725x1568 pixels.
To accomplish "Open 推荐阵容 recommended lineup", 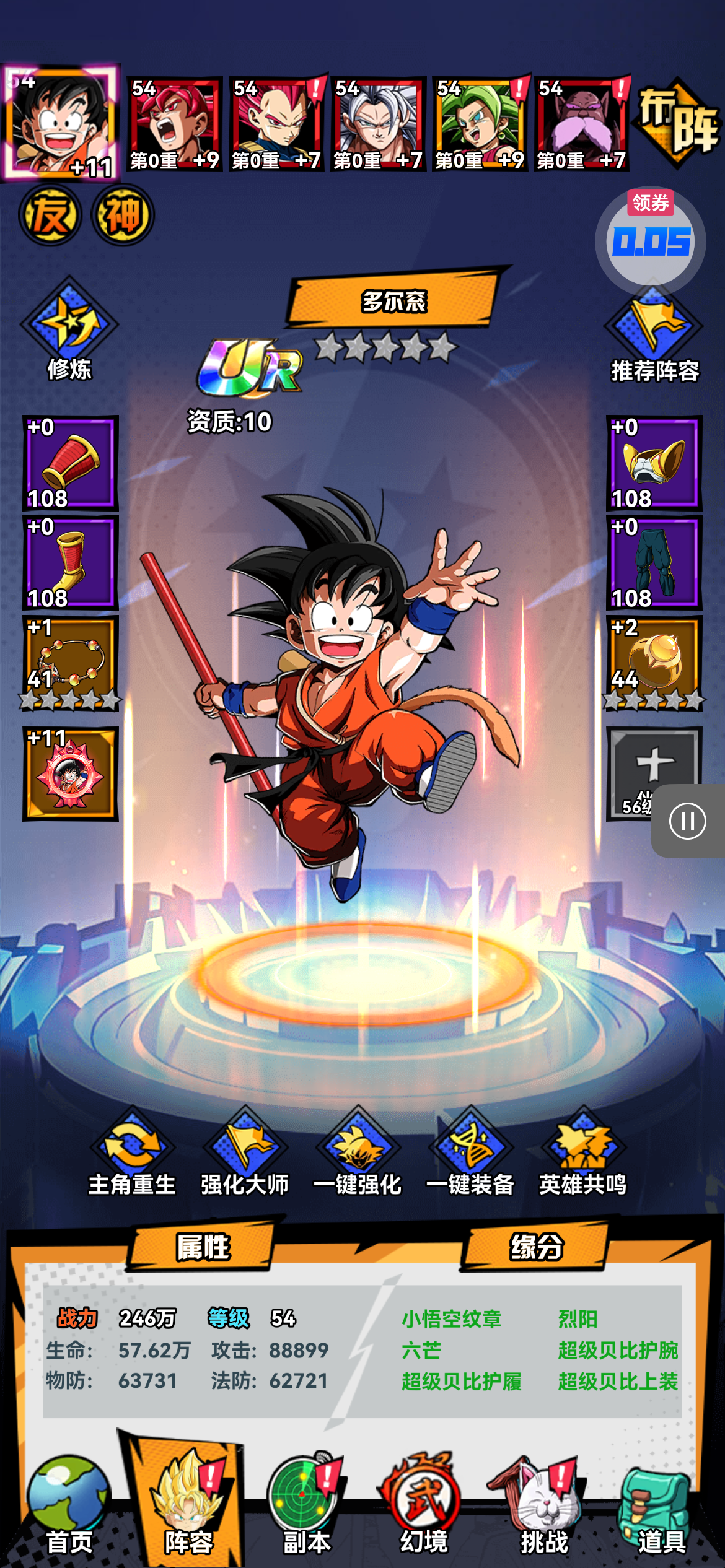I will (x=654, y=334).
